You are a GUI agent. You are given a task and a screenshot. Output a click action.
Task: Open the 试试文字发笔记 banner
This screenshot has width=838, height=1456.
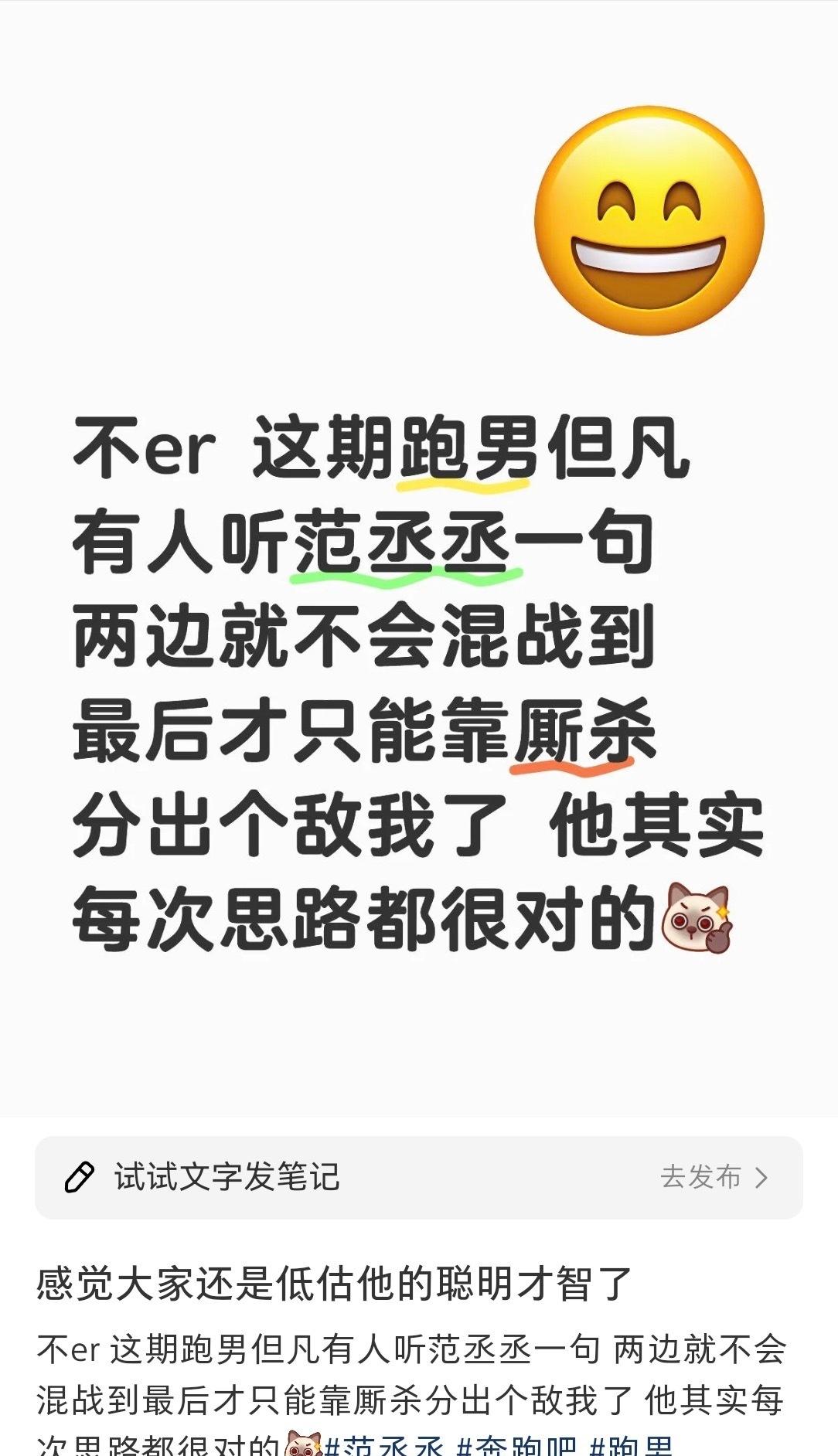click(418, 1177)
